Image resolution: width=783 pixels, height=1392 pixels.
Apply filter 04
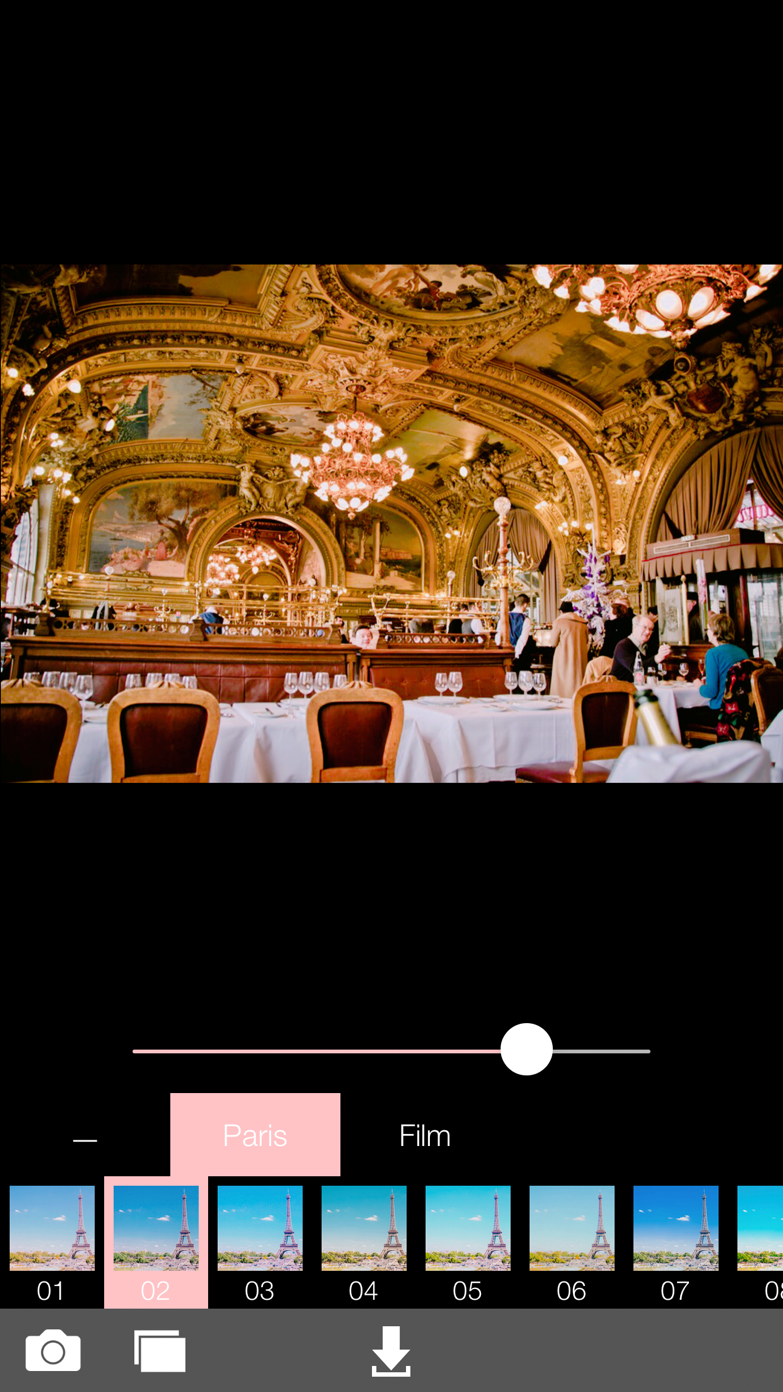364,1243
